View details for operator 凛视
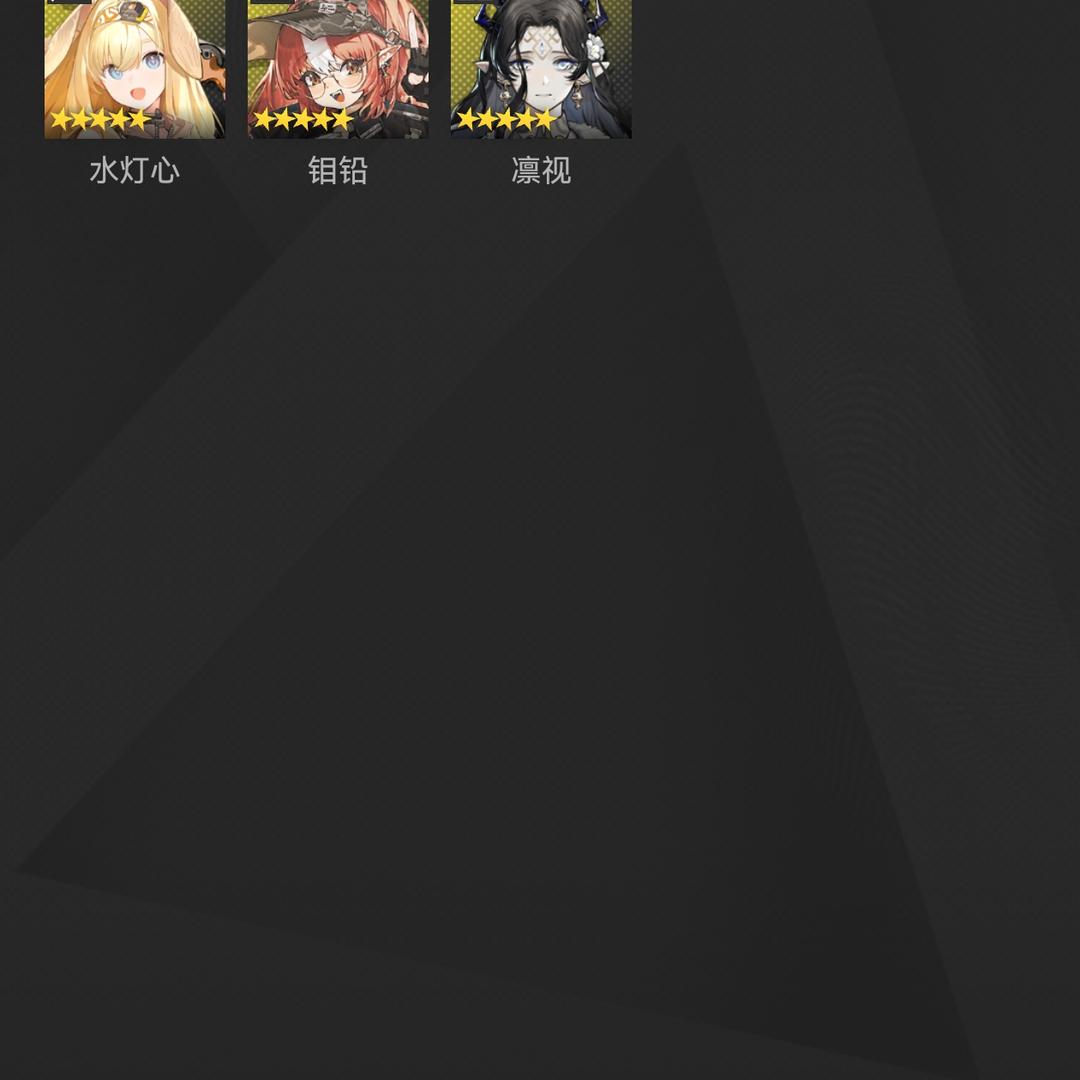 (541, 70)
